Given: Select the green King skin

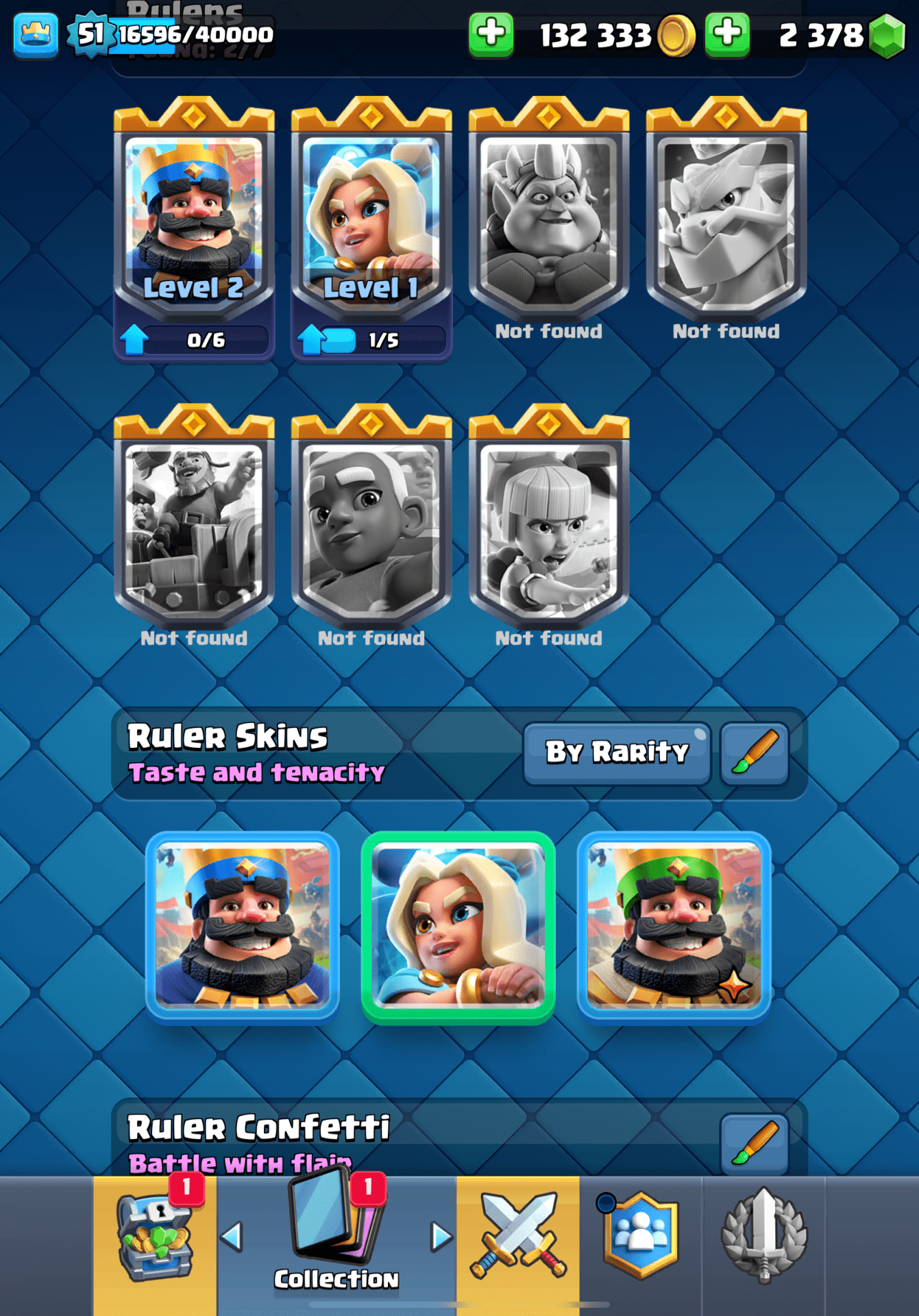Looking at the screenshot, I should coord(674,927).
